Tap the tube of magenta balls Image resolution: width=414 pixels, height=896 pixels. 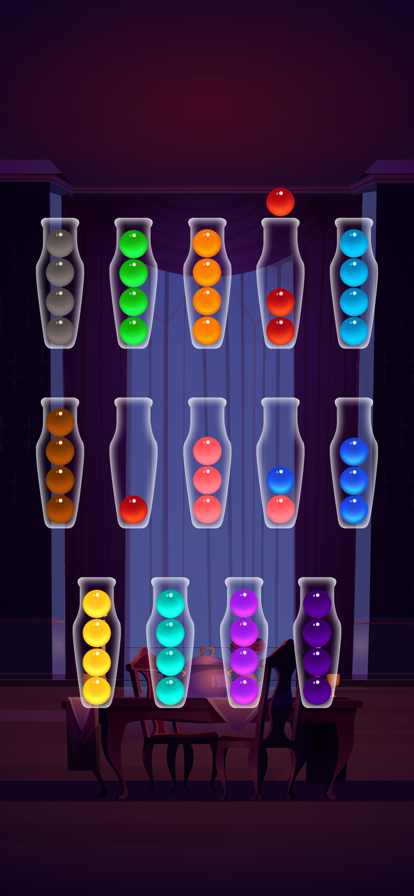244,643
